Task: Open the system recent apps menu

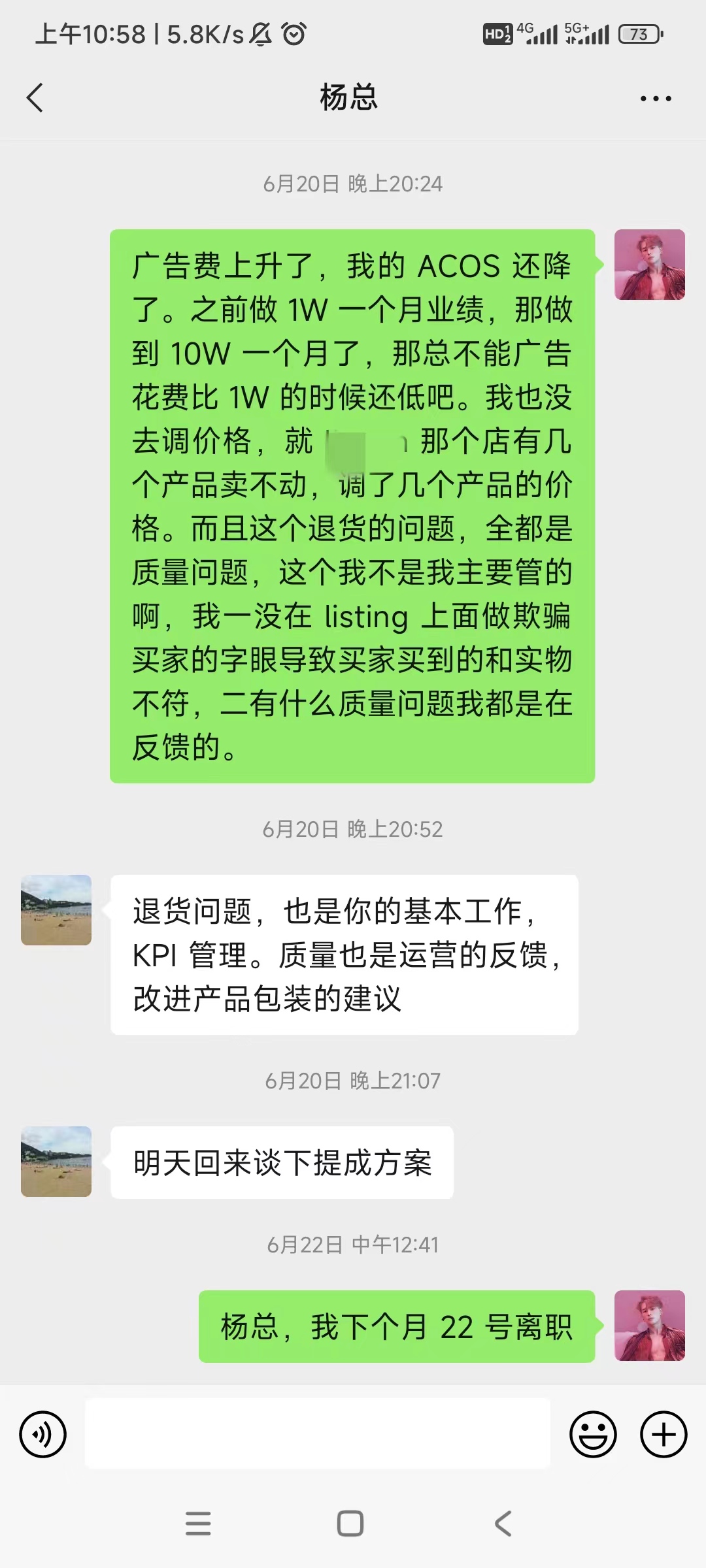Action: [198, 1524]
